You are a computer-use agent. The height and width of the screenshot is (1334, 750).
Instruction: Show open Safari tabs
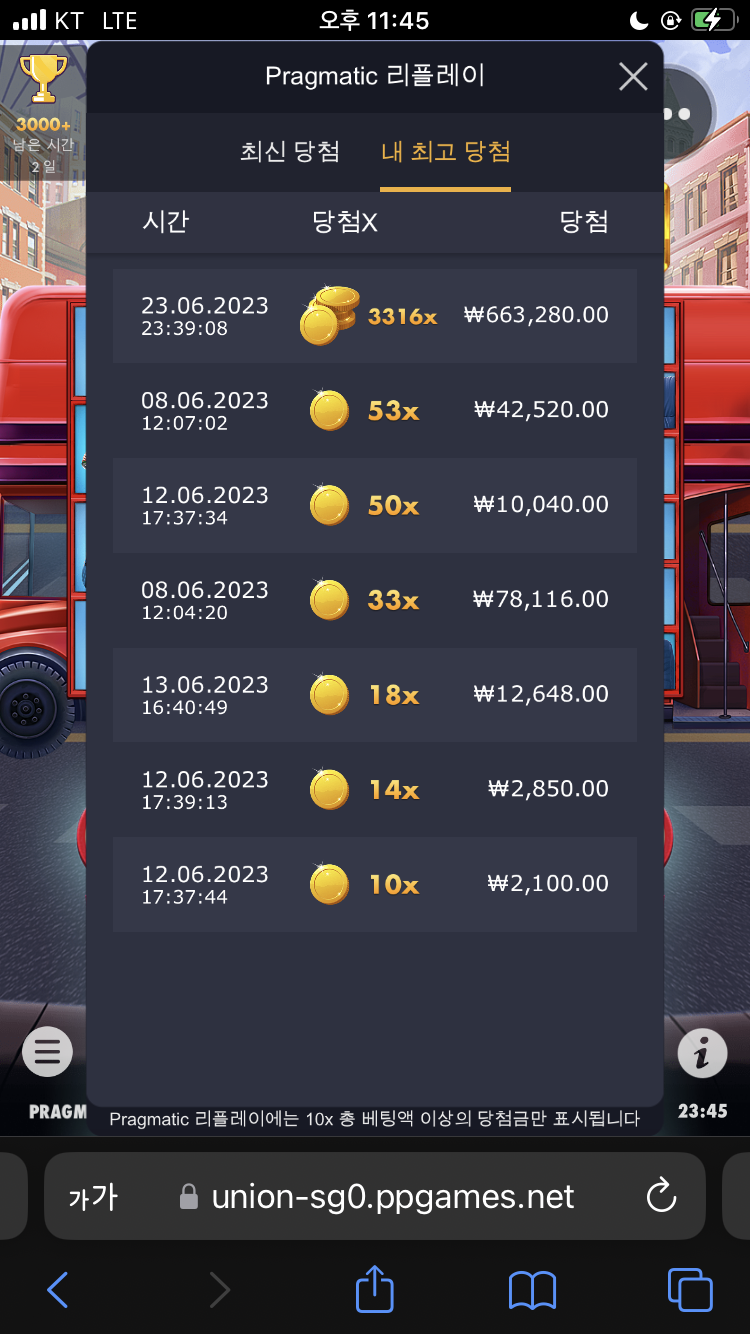pos(690,1290)
